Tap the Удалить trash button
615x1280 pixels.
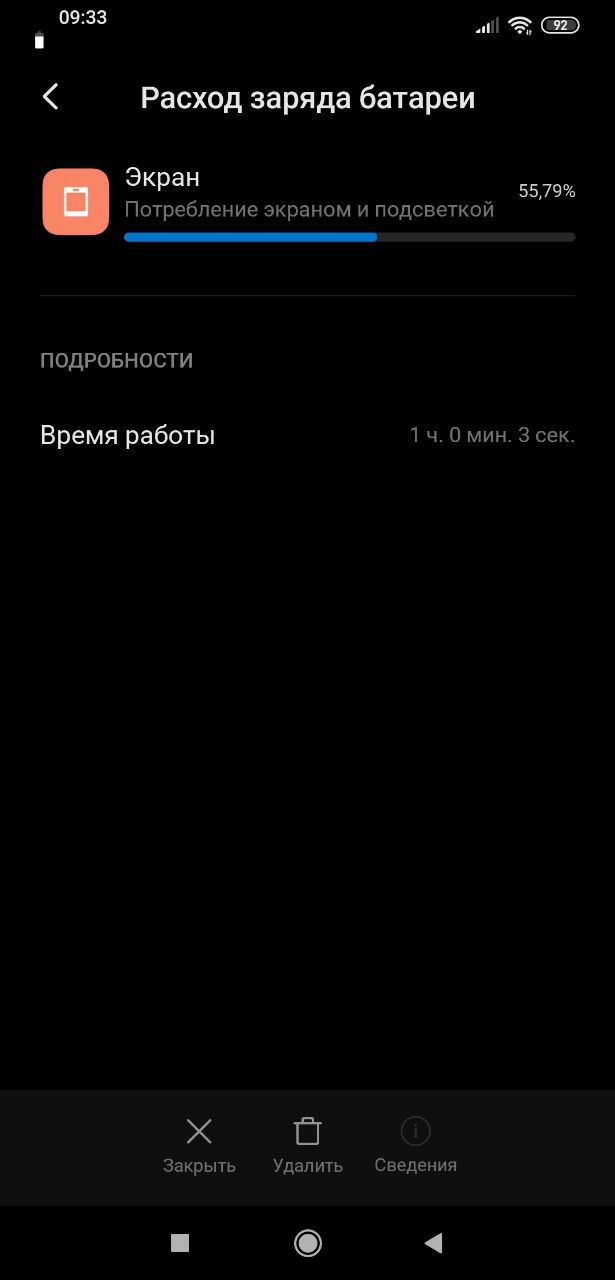tap(307, 1145)
